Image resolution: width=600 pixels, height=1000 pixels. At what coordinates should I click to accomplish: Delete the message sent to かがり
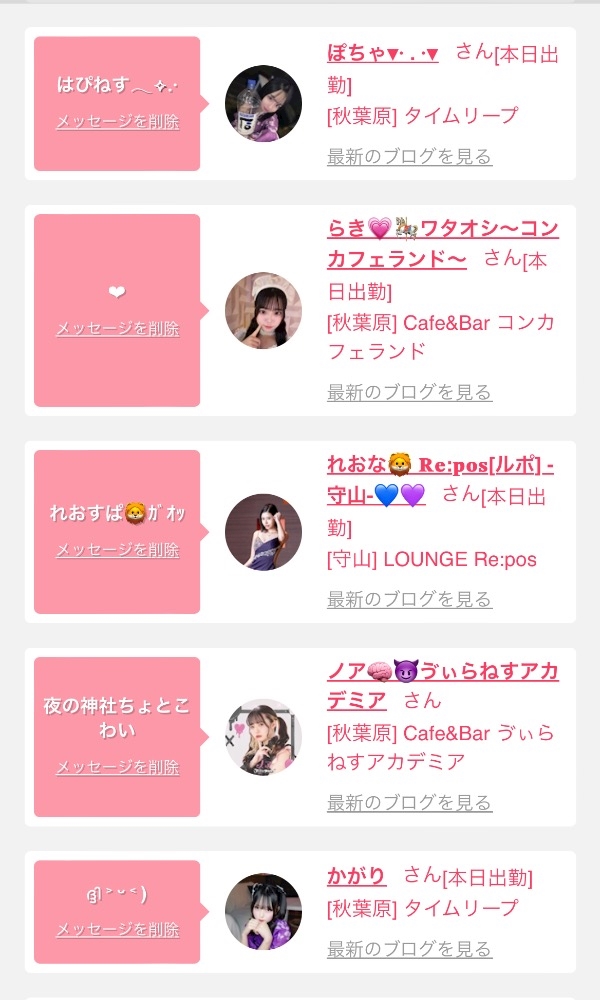118,930
